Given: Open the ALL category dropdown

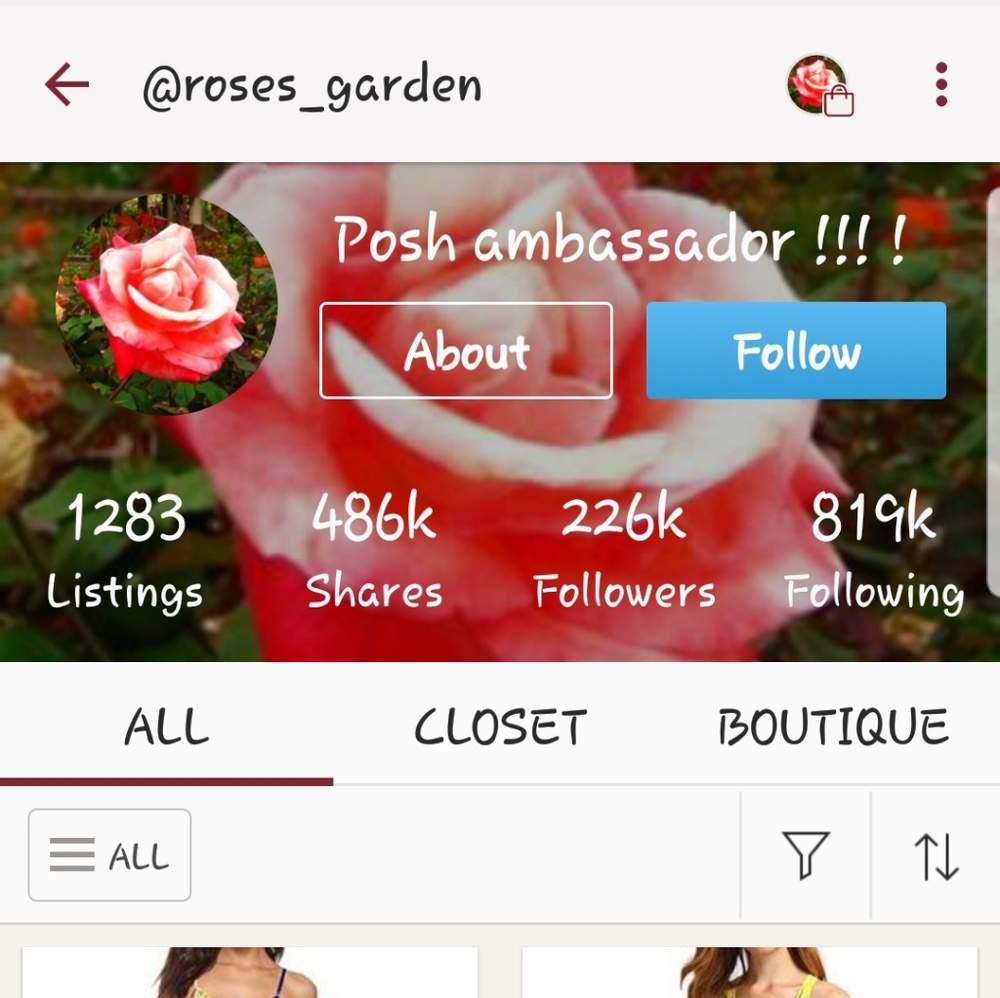Looking at the screenshot, I should point(110,856).
